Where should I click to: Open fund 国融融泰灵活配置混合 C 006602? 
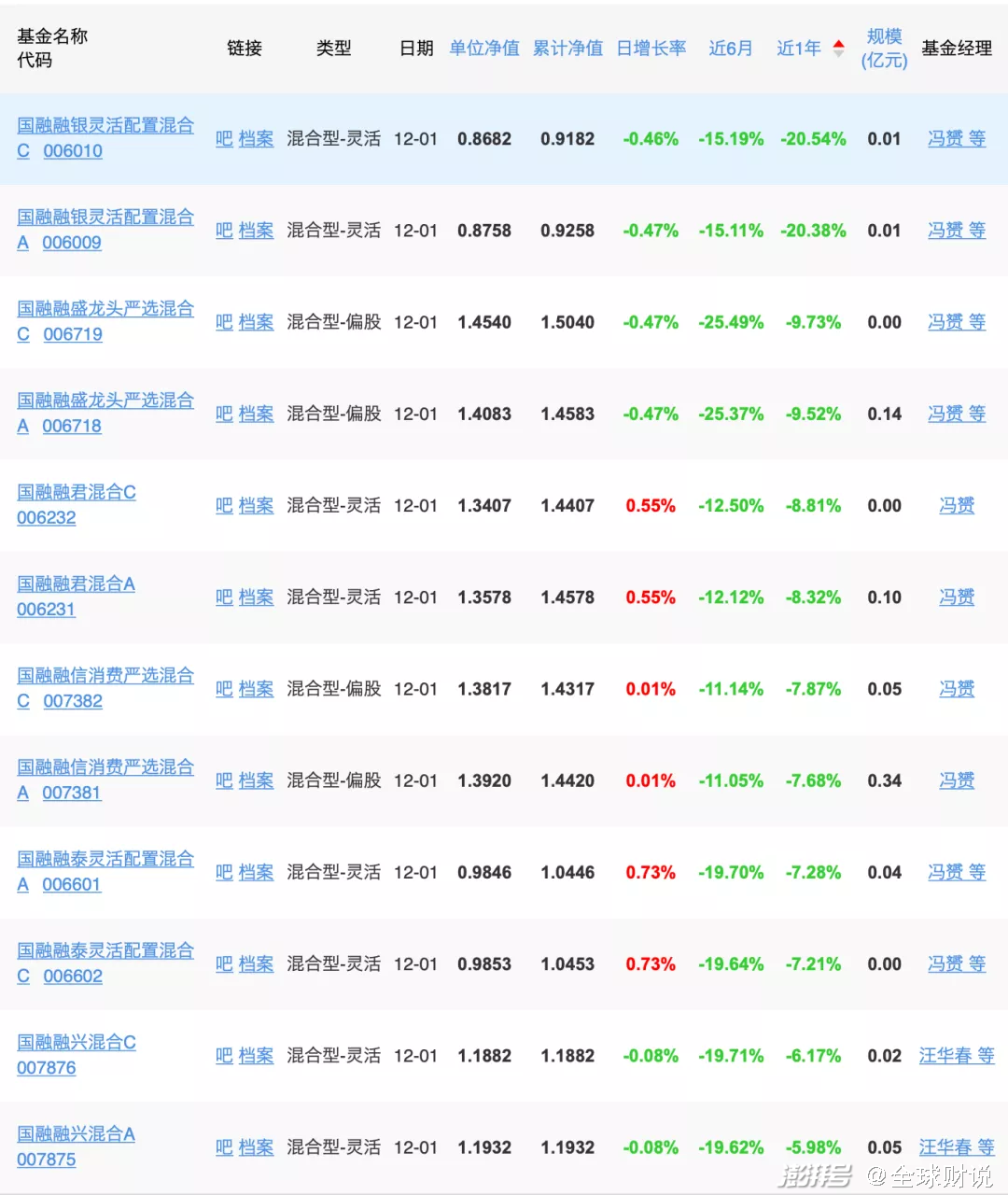pyautogui.click(x=105, y=963)
